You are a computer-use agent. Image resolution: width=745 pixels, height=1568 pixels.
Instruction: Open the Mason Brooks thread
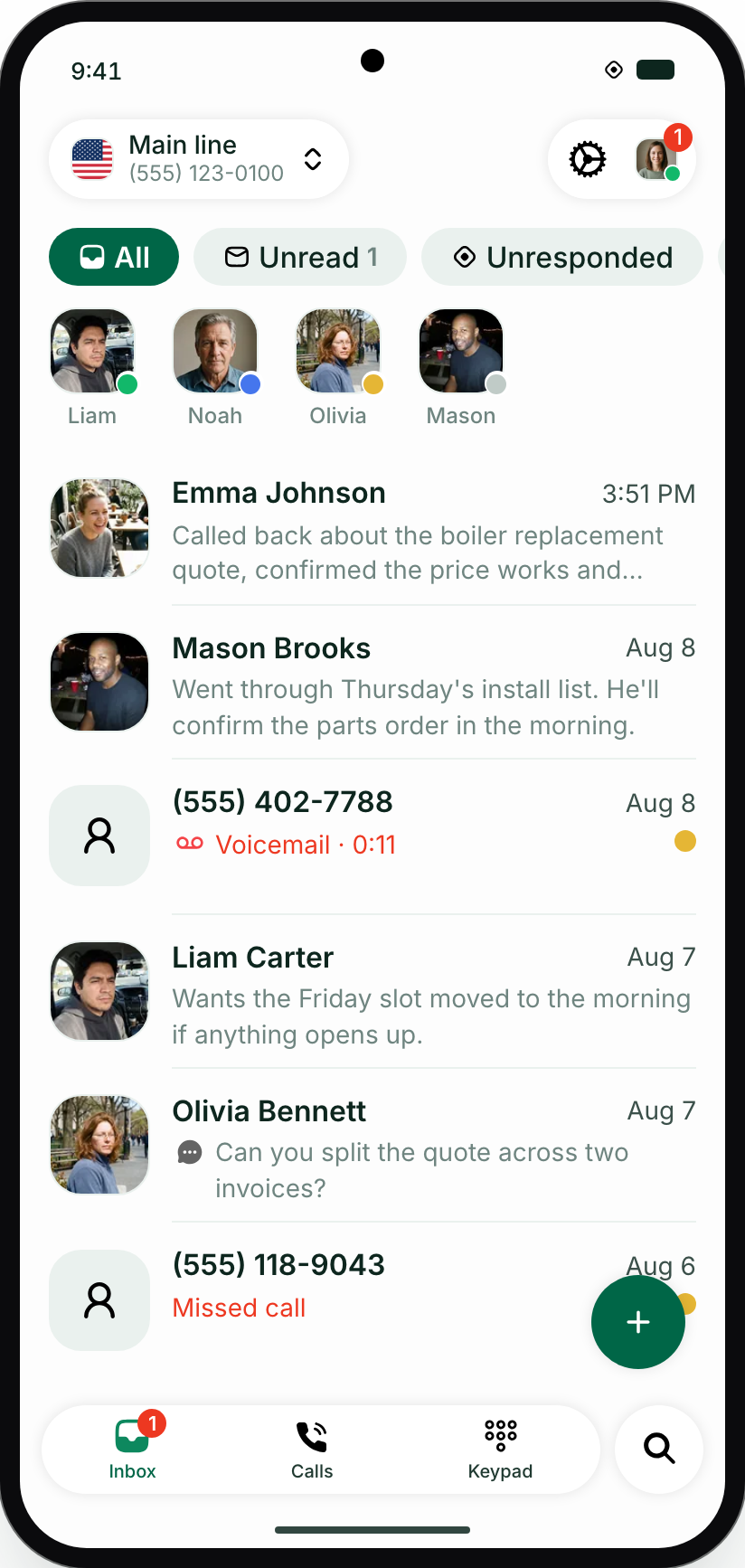coord(372,683)
